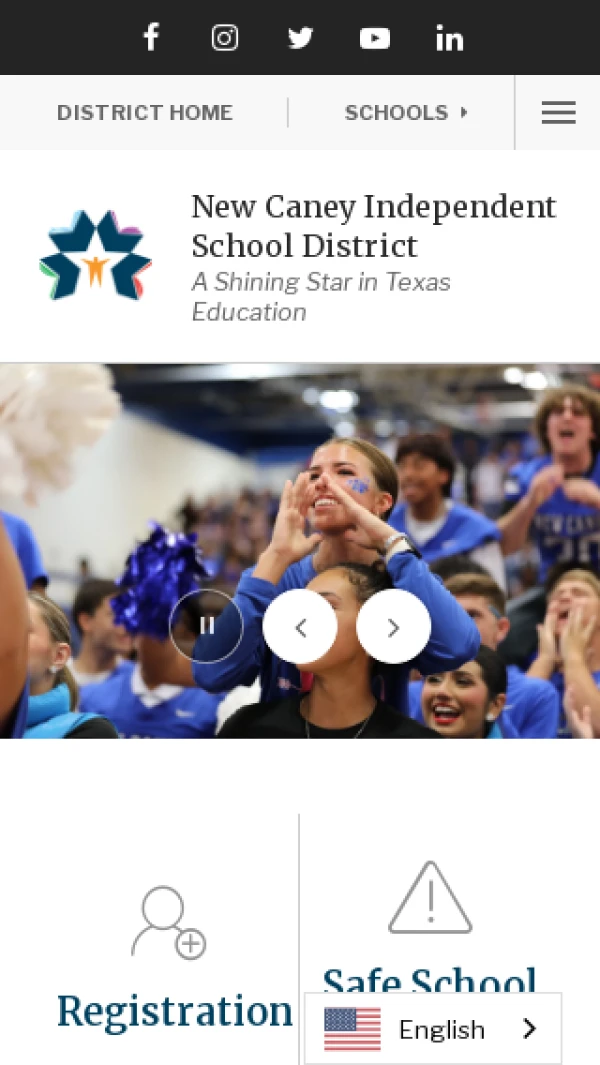600x1065 pixels.
Task: Tap the New Caney ISD site title
Action: click(373, 226)
